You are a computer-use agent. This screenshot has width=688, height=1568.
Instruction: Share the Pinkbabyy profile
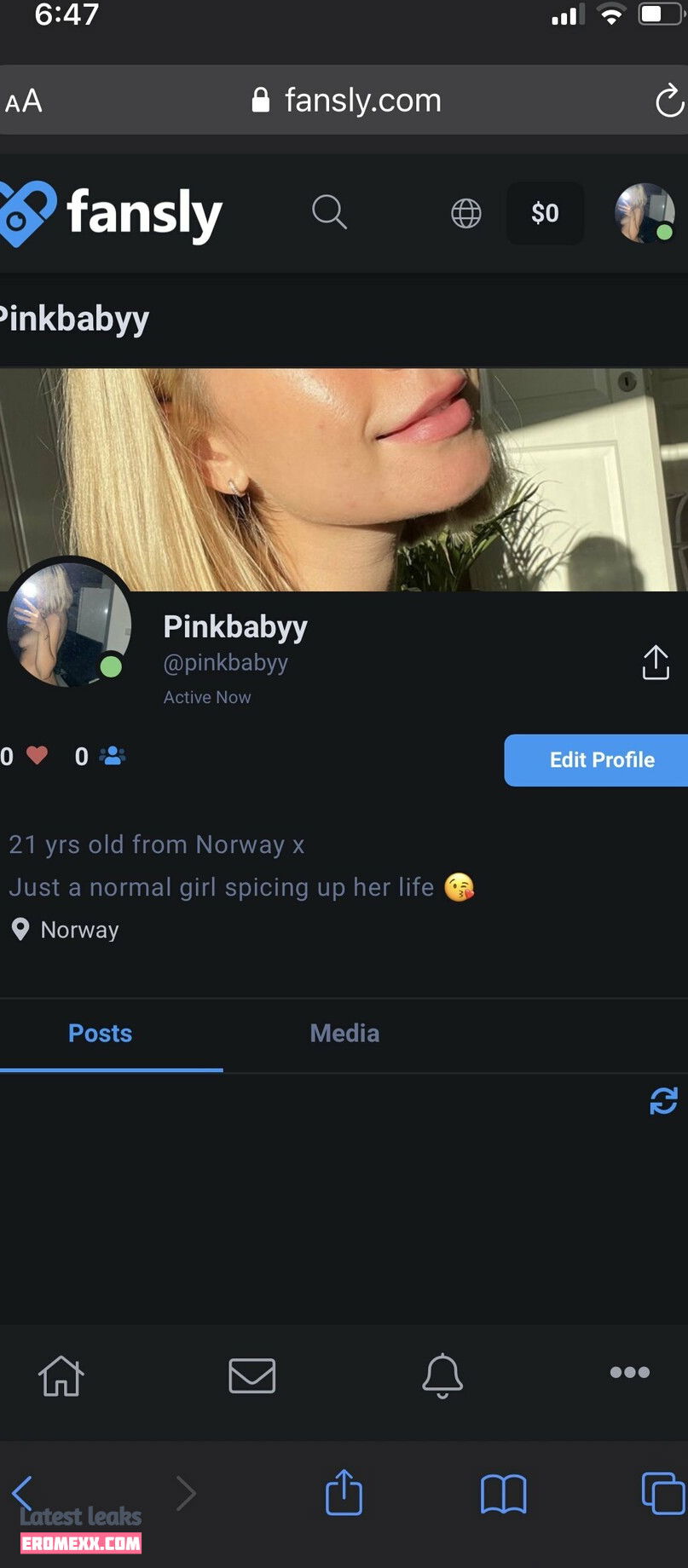pos(655,663)
